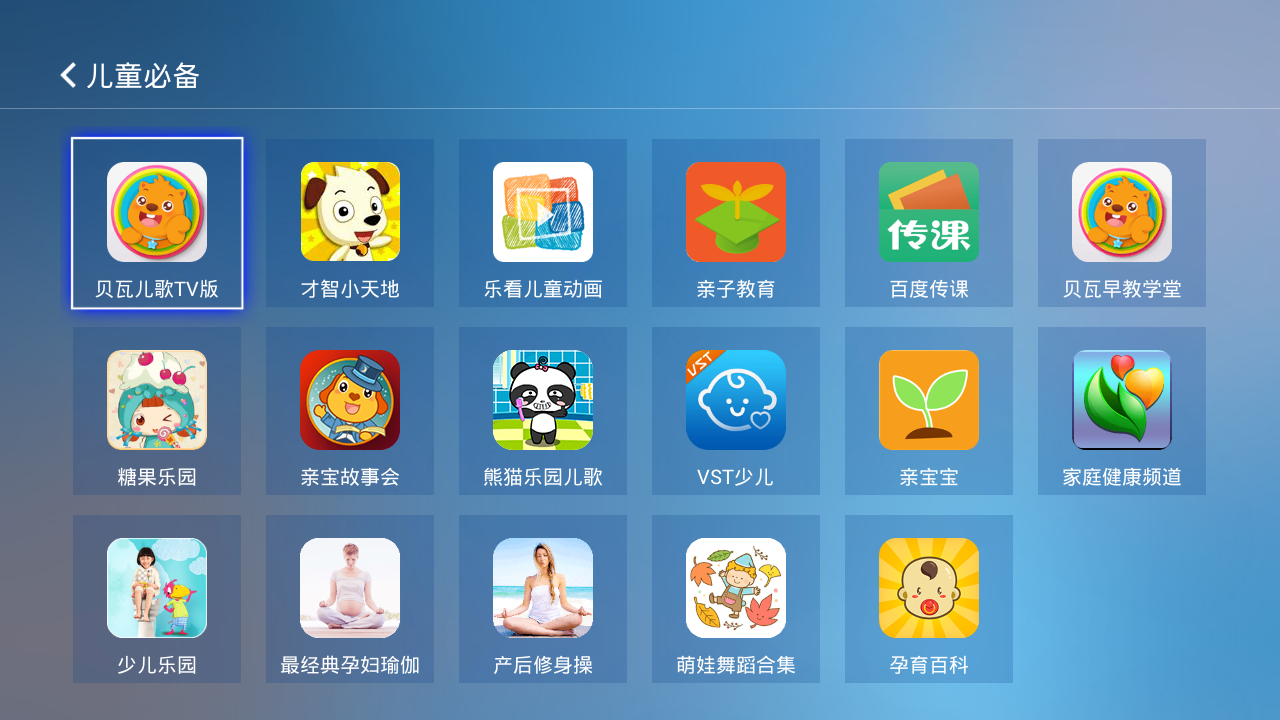Select 乐看儿童动画 tile
1280x720 pixels.
coord(543,223)
